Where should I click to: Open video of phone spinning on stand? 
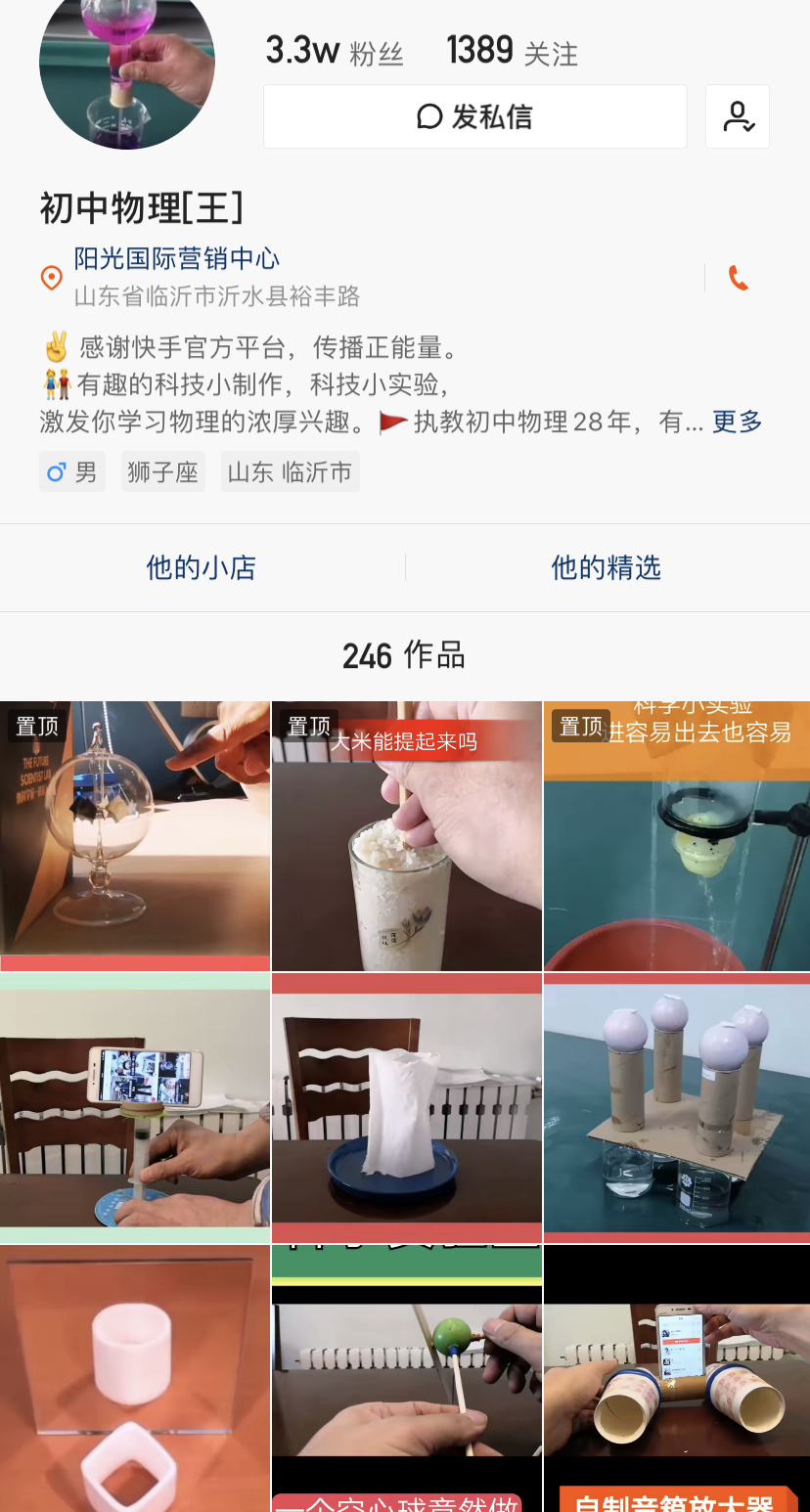coord(135,1107)
